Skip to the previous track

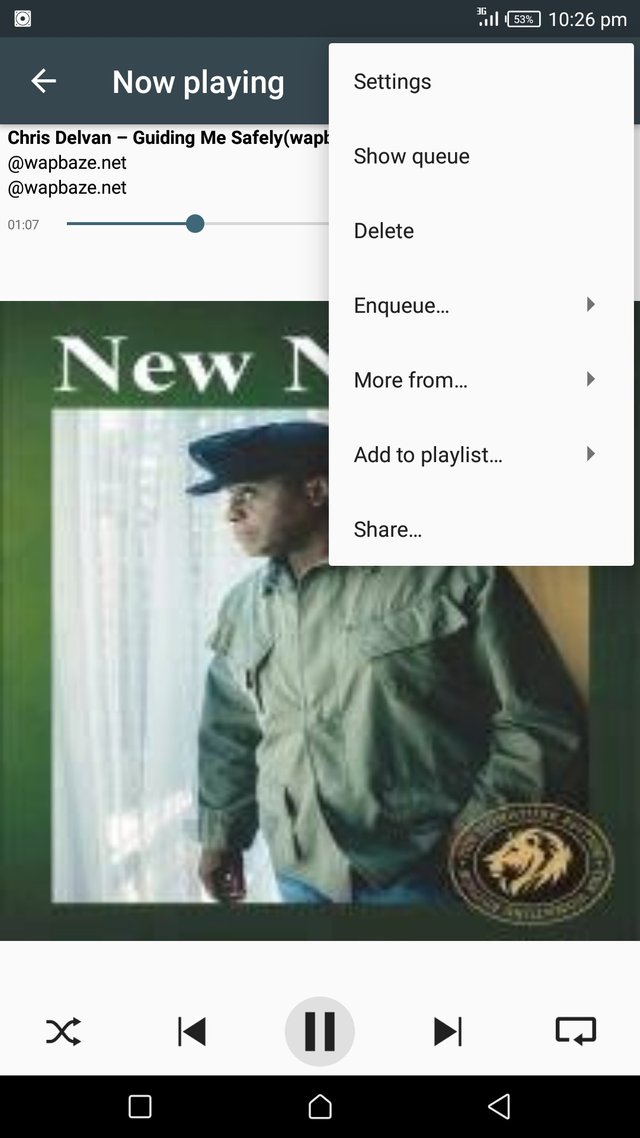pos(192,1031)
